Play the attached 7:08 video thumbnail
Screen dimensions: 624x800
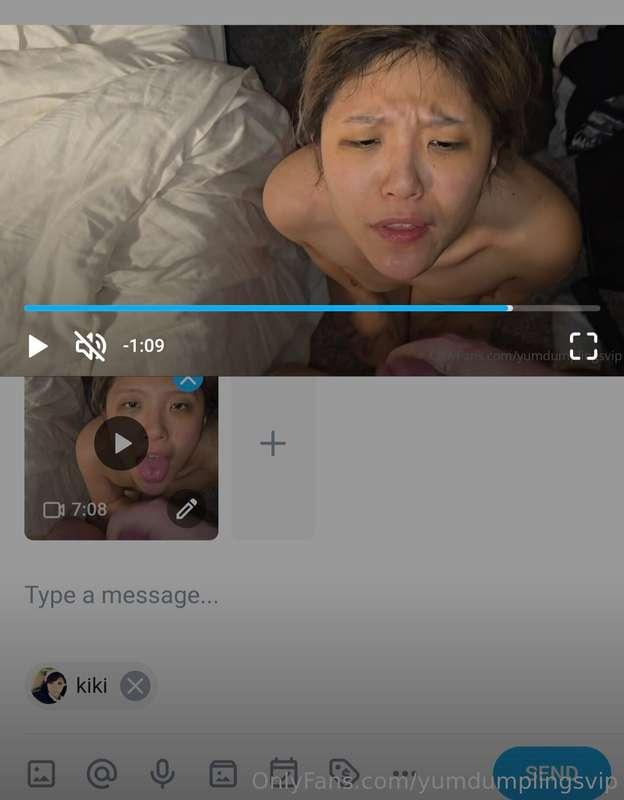(x=121, y=443)
